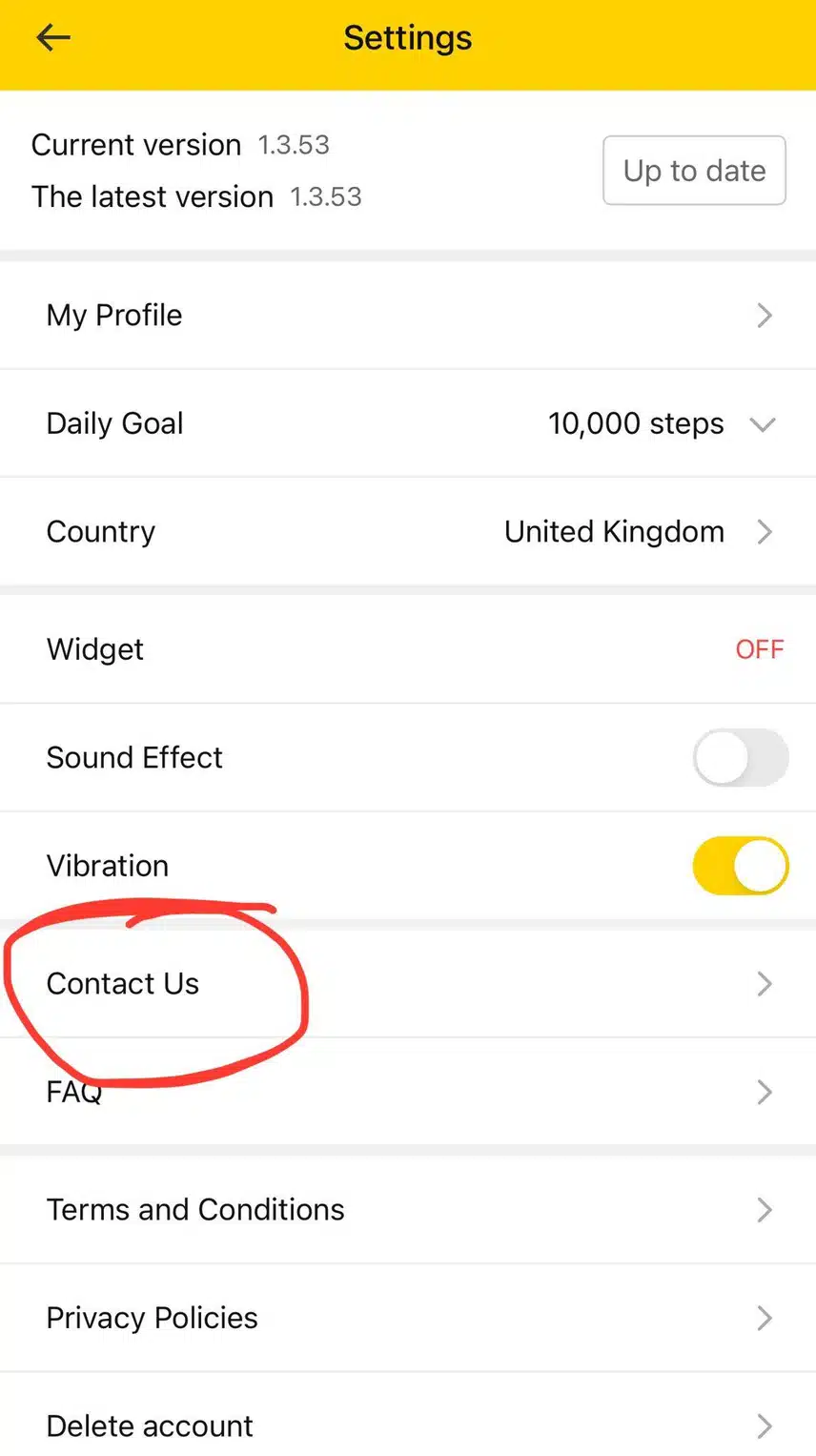The image size is (816, 1456).
Task: Open the Widget setting
Action: [x=408, y=649]
